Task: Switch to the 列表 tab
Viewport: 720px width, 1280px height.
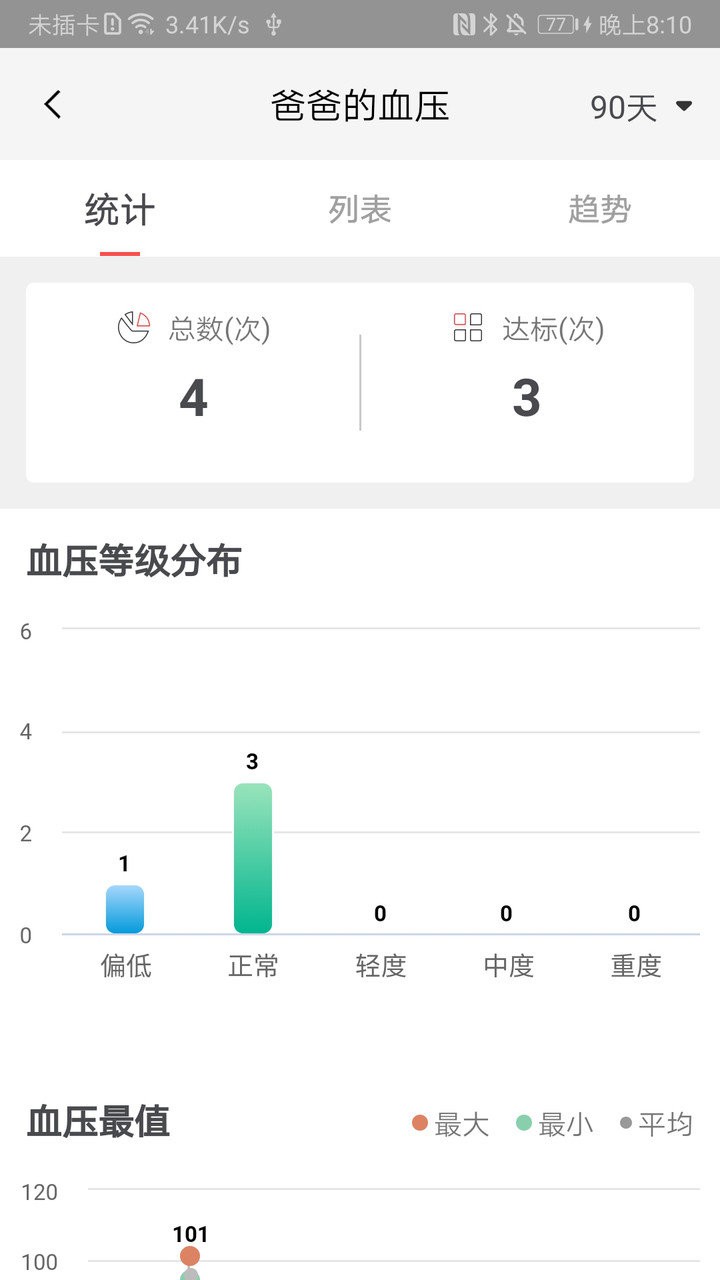Action: (360, 210)
